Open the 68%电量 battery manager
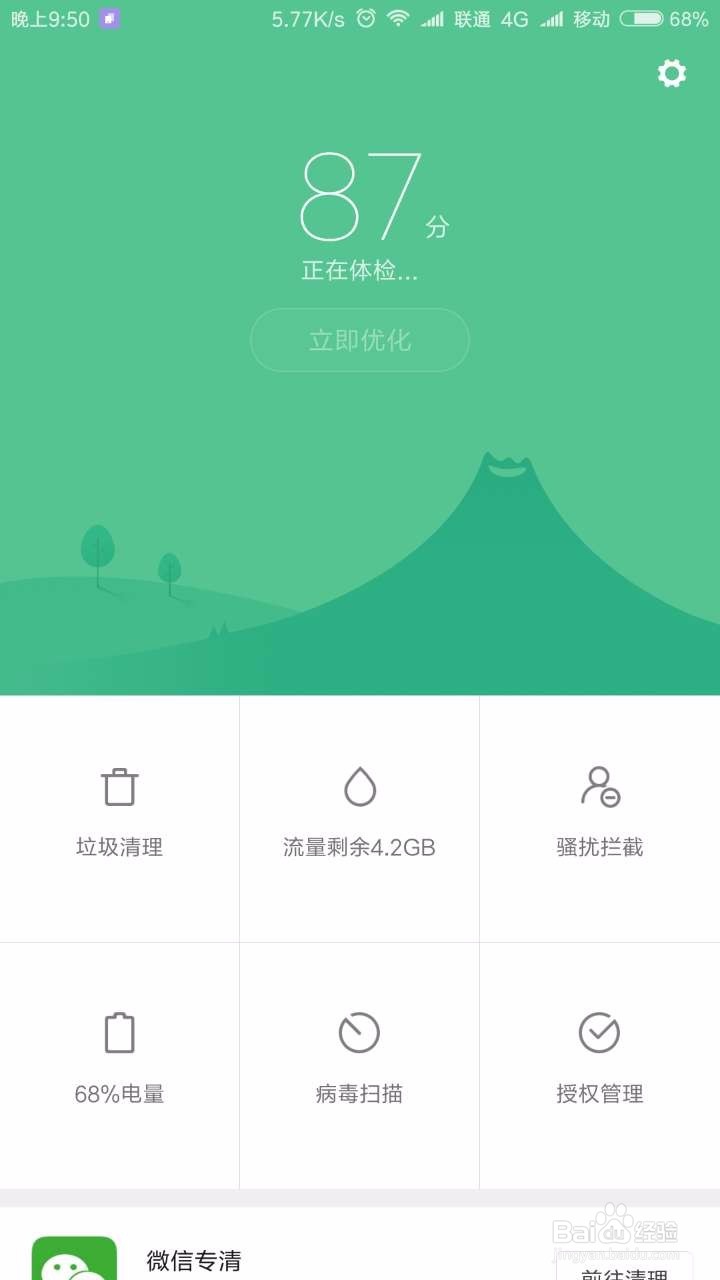Viewport: 720px width, 1280px height. click(x=120, y=1060)
